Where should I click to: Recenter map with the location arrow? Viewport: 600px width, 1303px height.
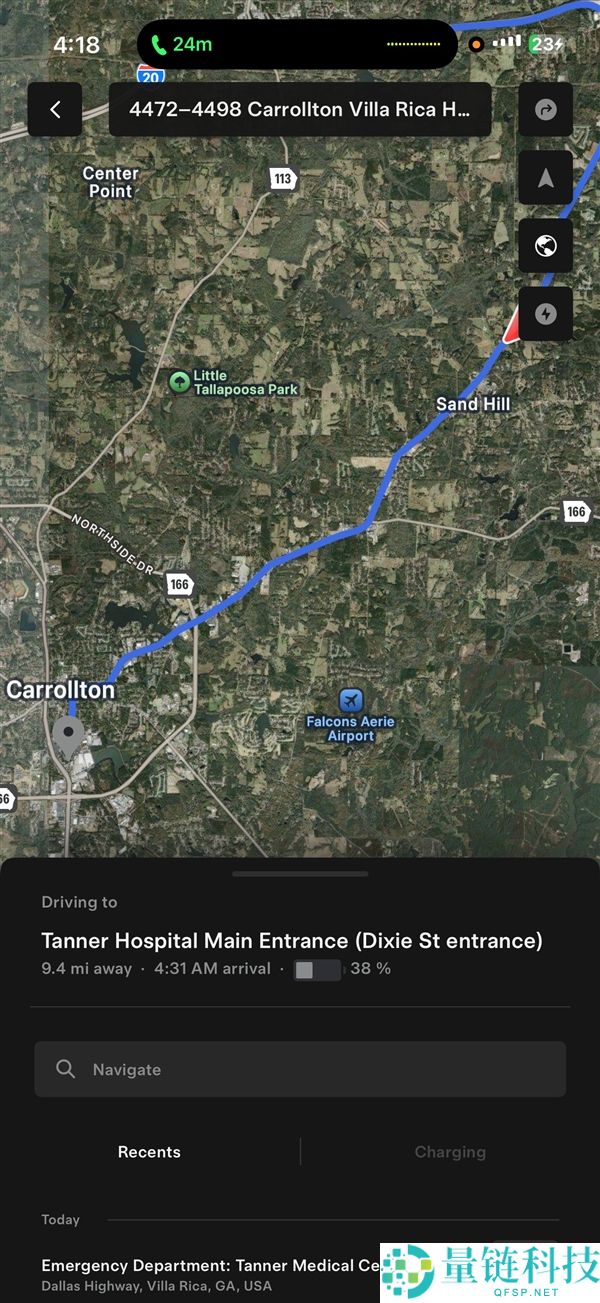click(545, 178)
